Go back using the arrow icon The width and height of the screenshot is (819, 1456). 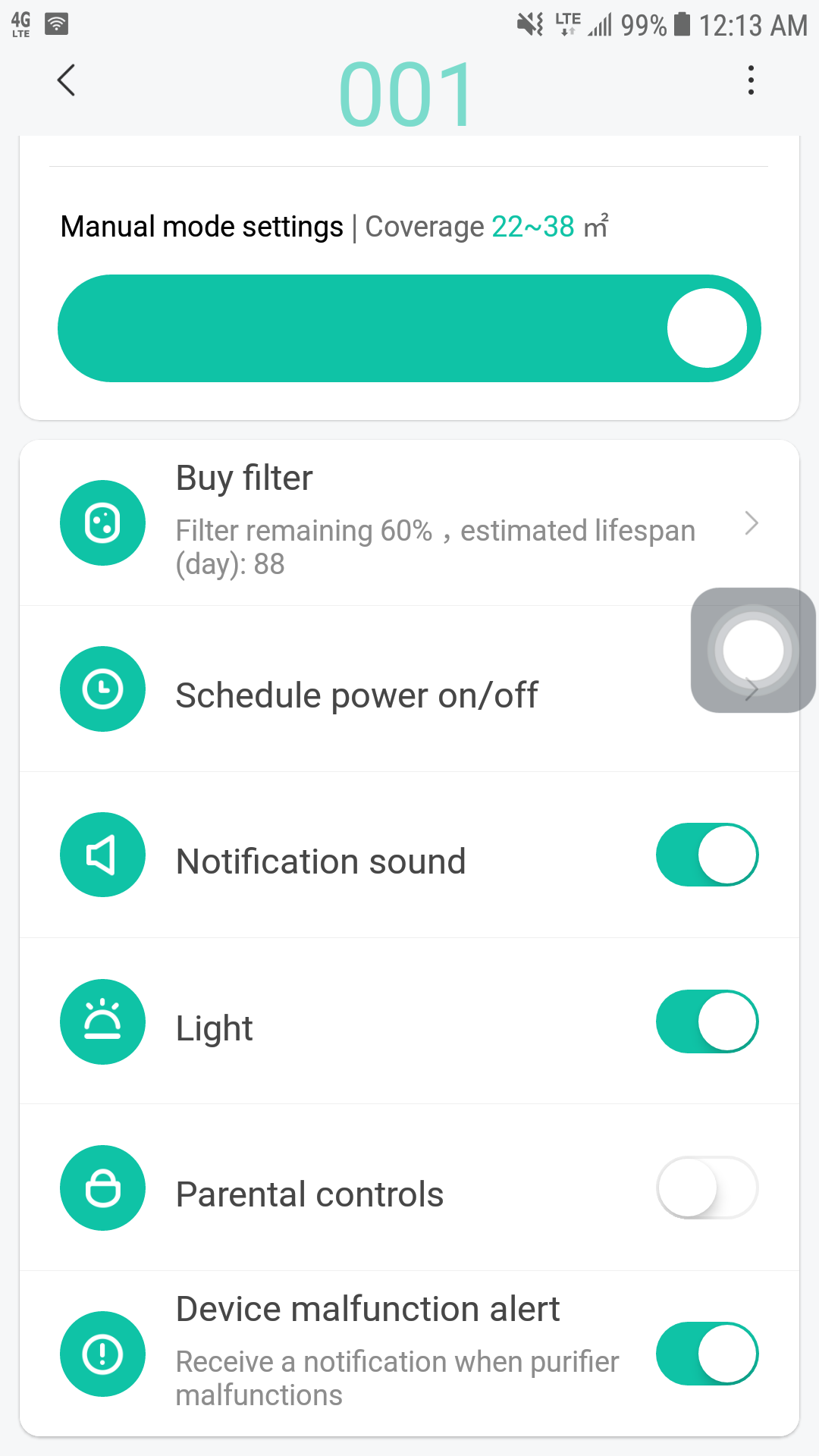click(x=67, y=80)
